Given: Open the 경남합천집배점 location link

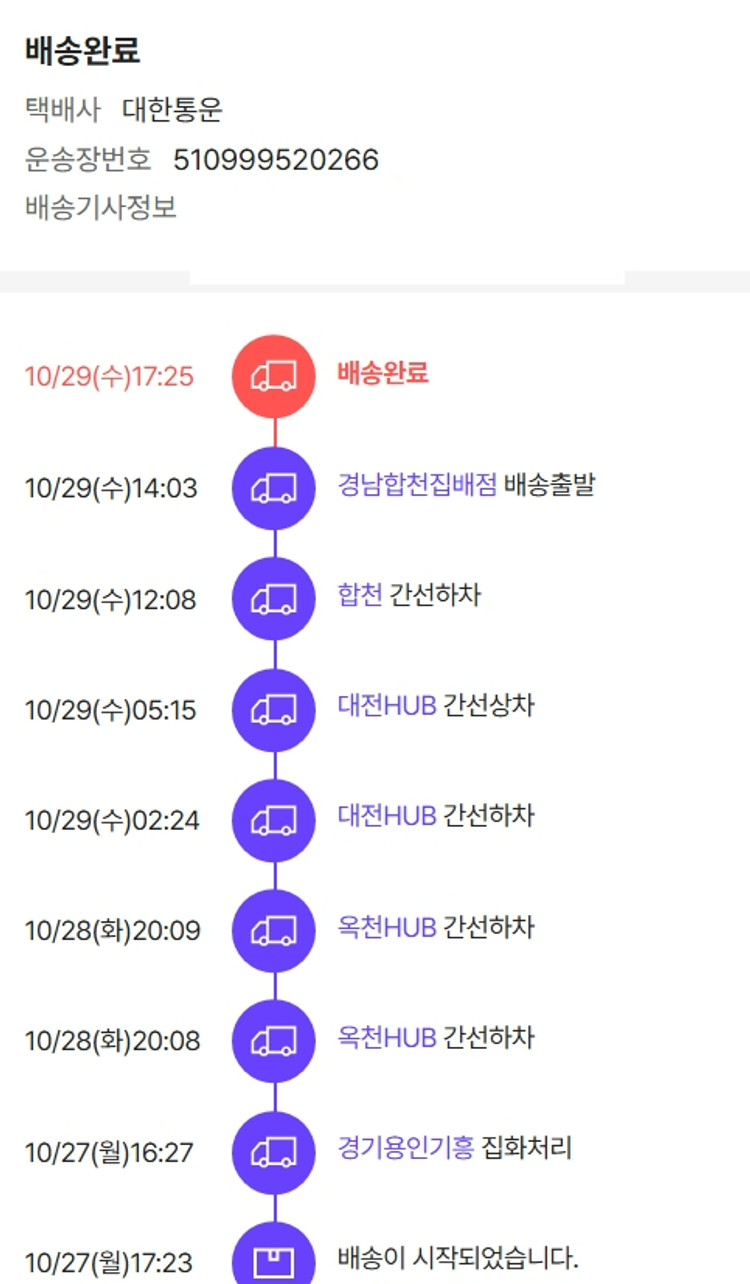Looking at the screenshot, I should (x=417, y=486).
